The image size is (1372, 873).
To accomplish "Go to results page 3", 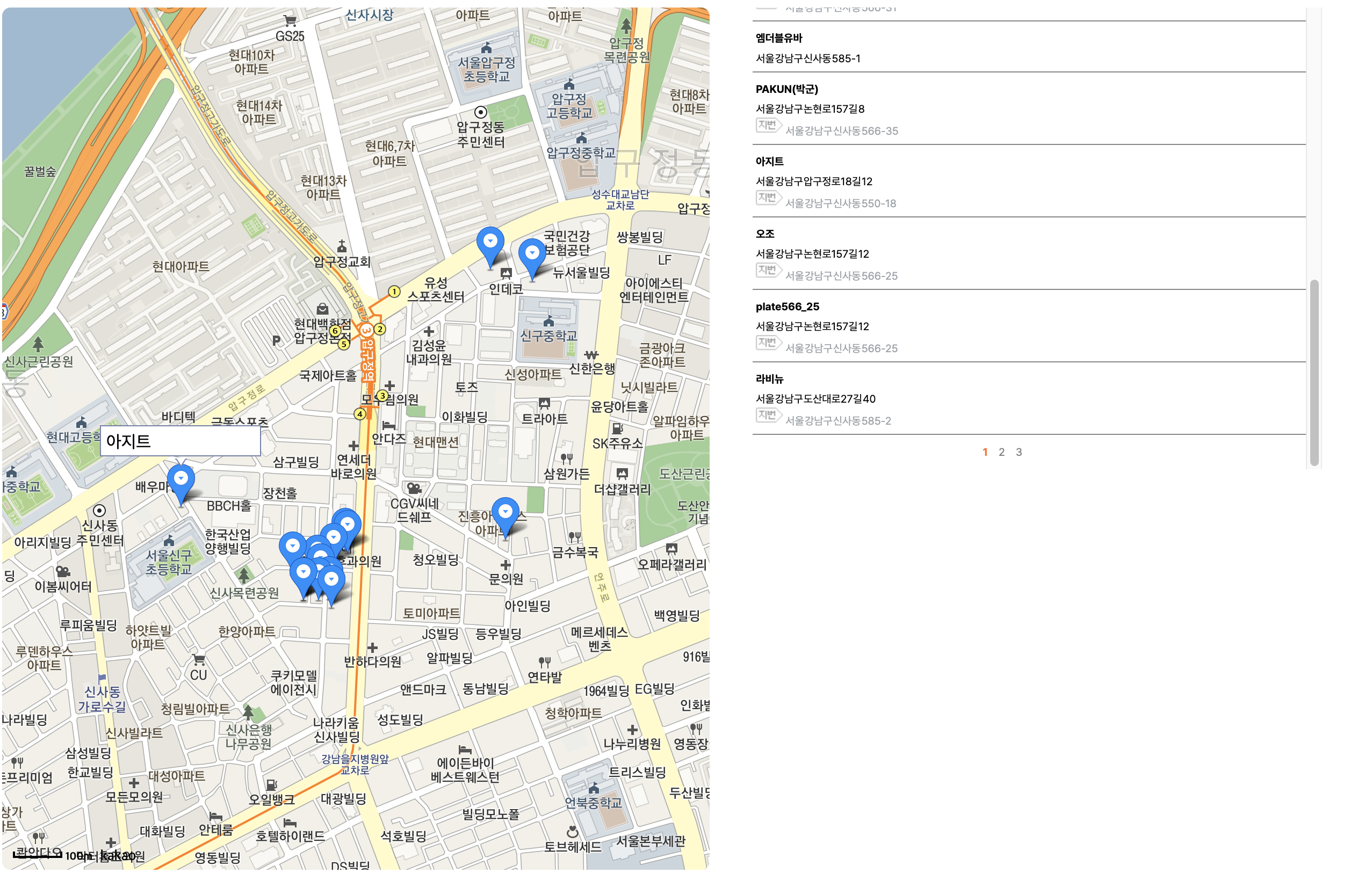I will pos(1019,452).
